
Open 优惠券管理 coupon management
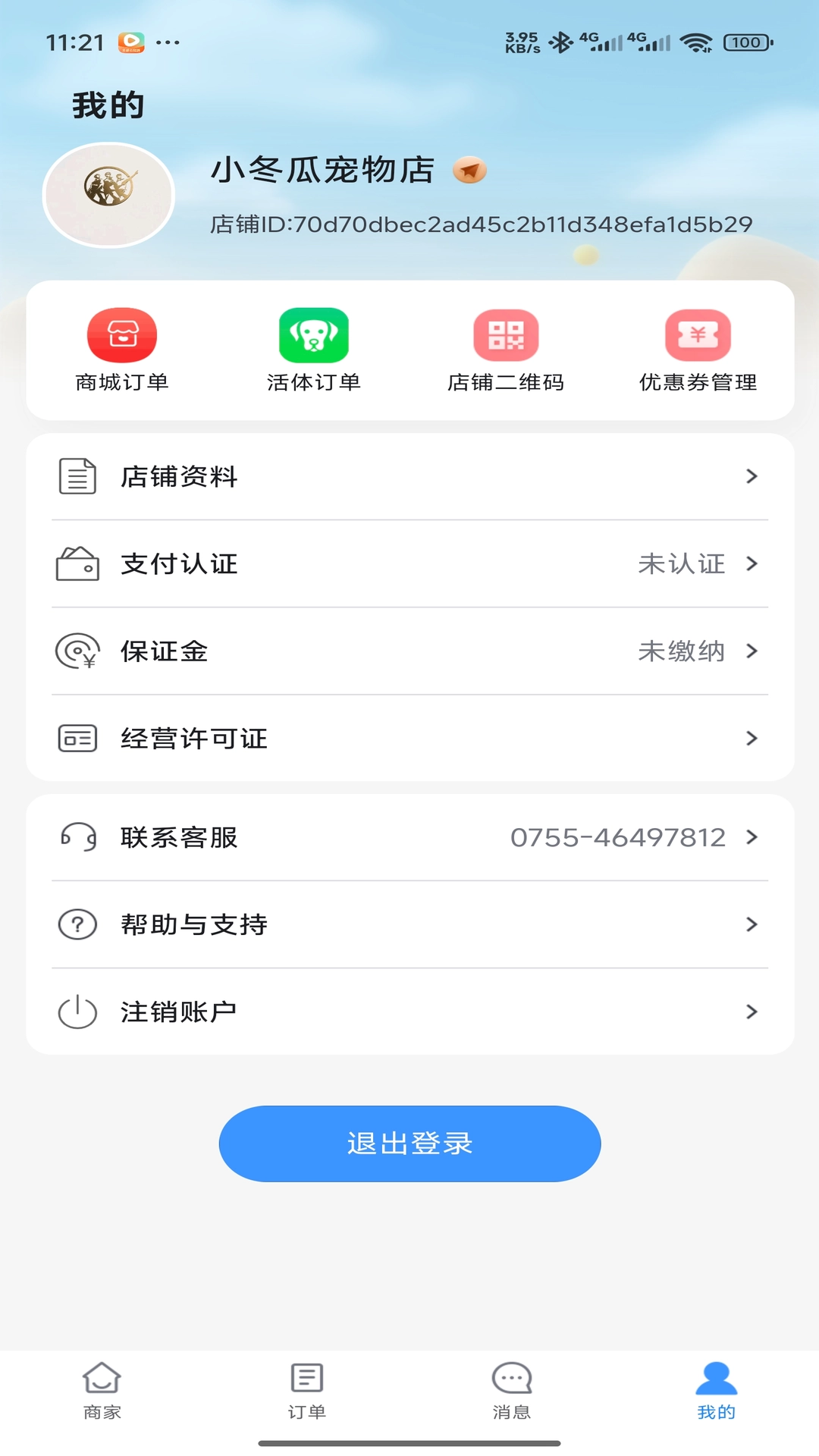pos(698,350)
